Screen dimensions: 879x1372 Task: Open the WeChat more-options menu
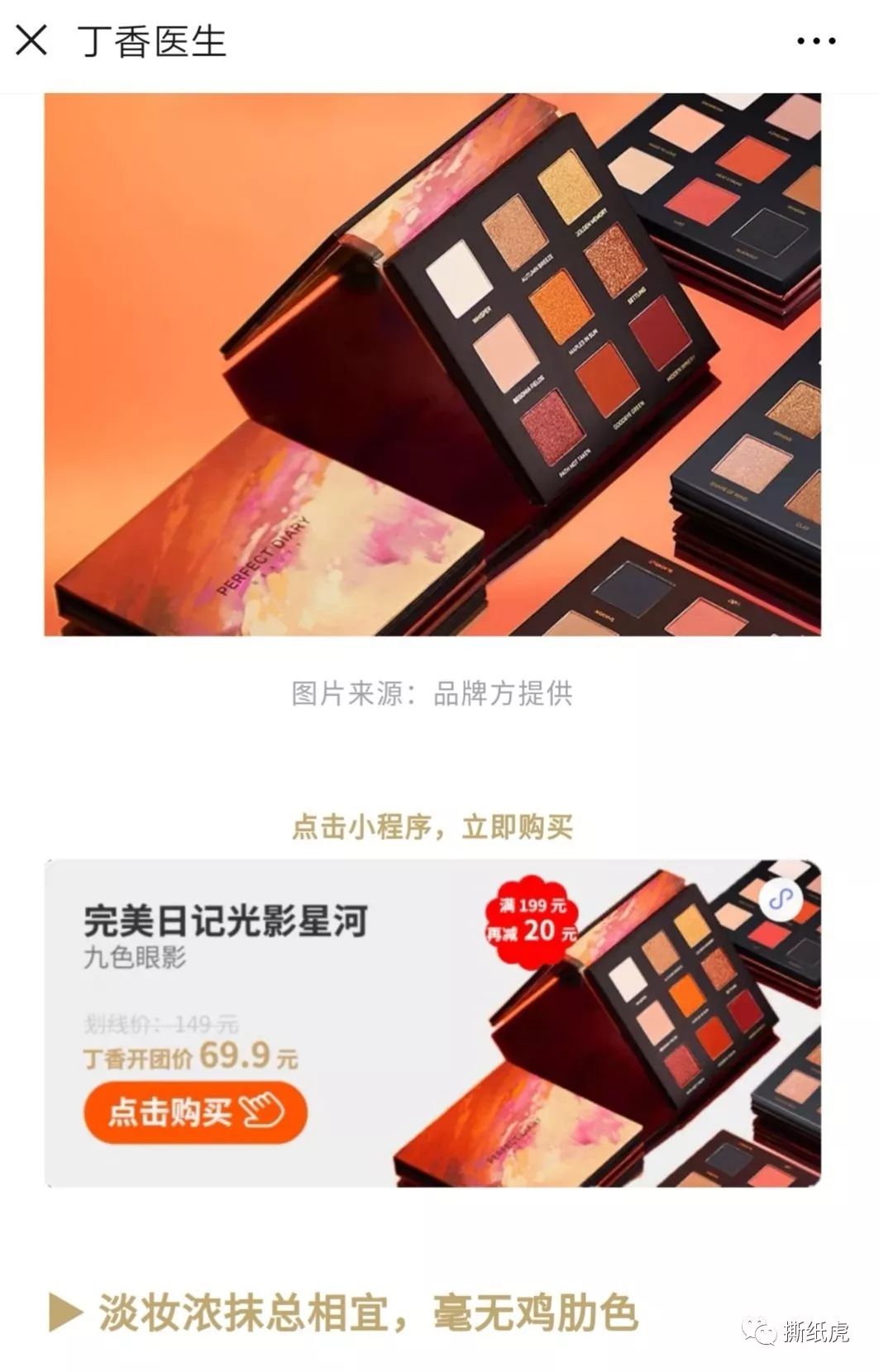[x=814, y=38]
